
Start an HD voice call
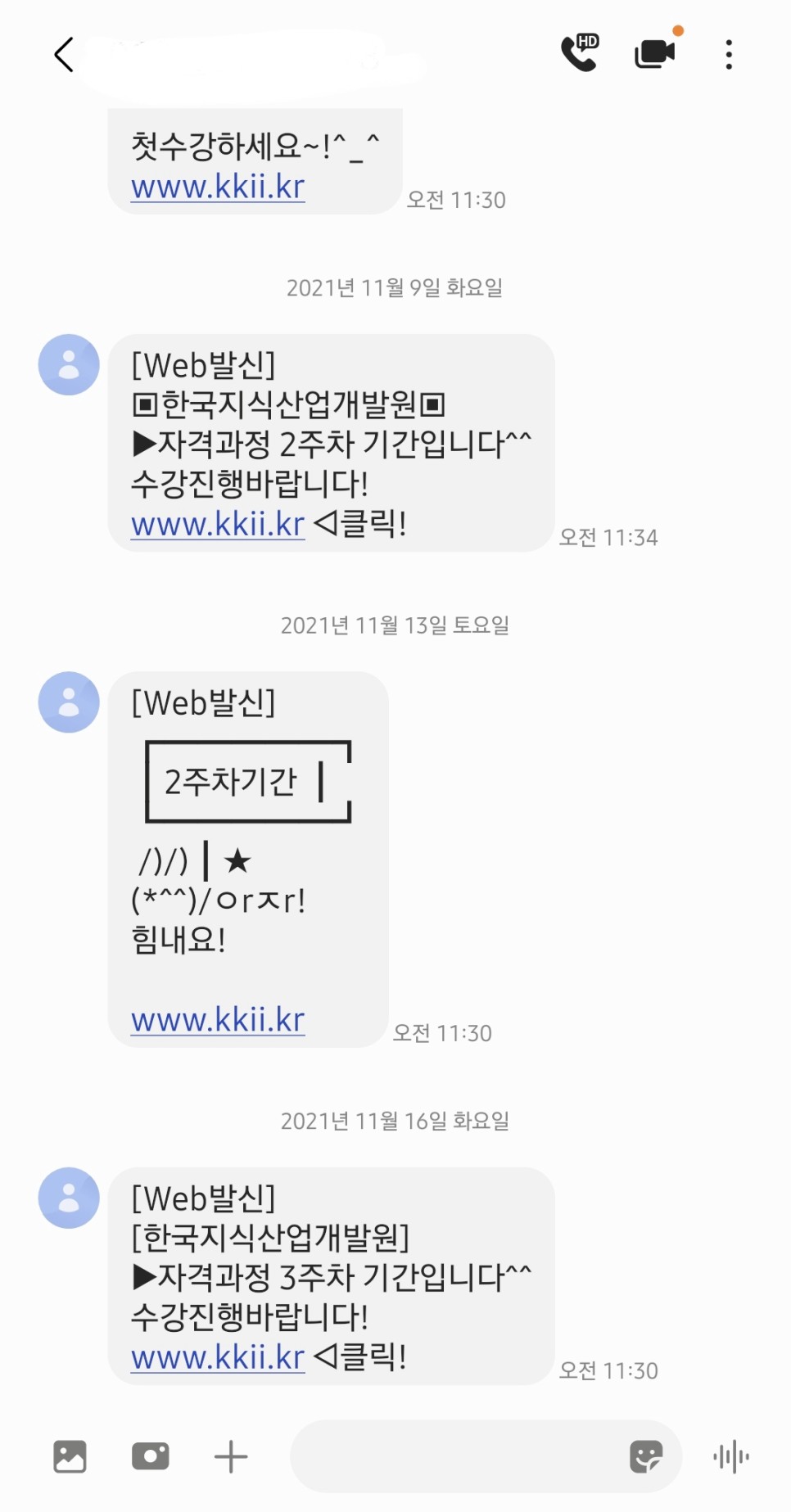[x=580, y=53]
